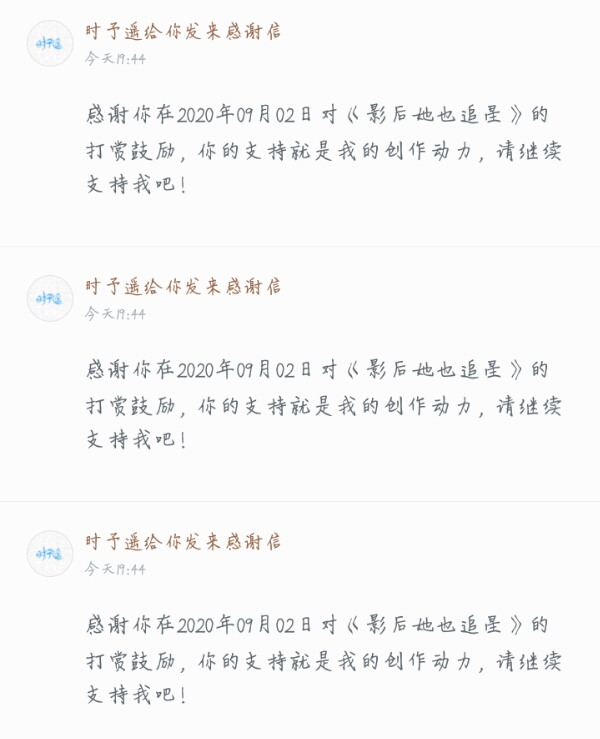The height and width of the screenshot is (739, 600).
Task: Open the first thank-you letter from 时予遥
Action: [x=300, y=123]
